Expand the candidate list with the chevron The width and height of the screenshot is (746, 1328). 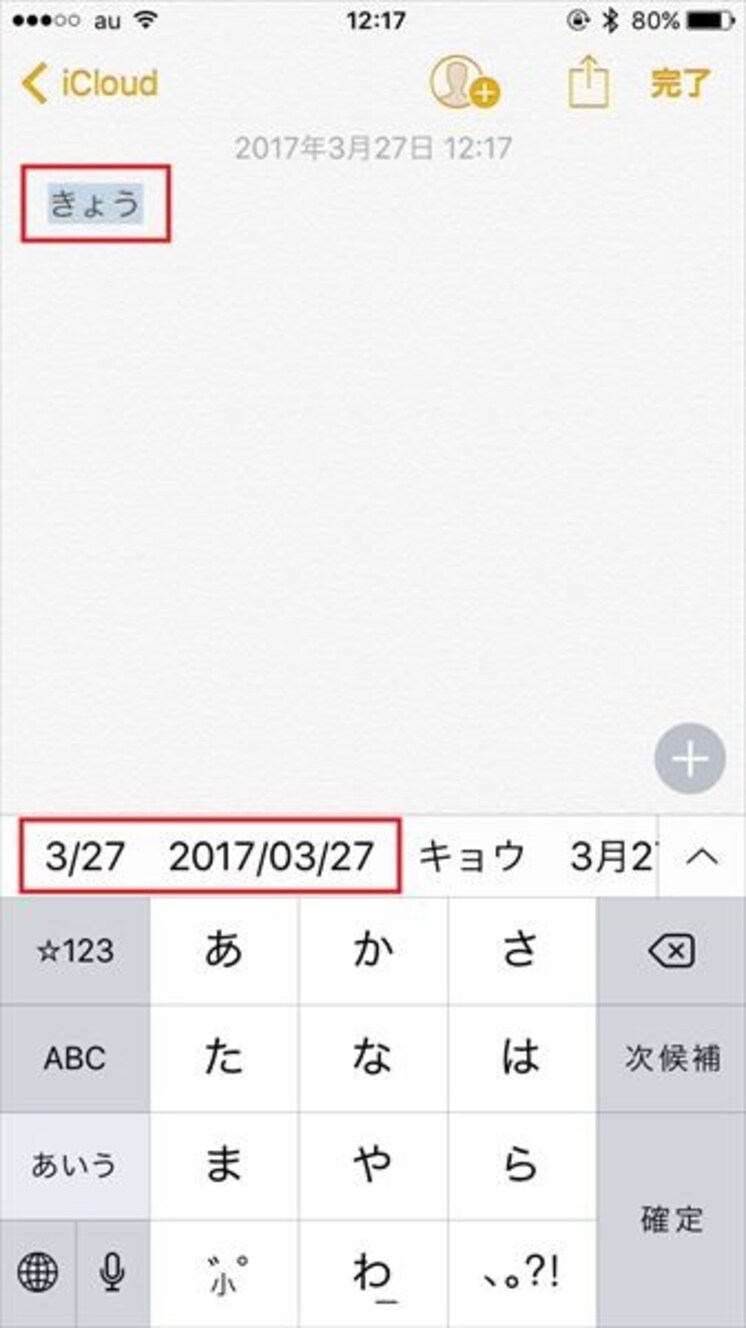click(704, 857)
